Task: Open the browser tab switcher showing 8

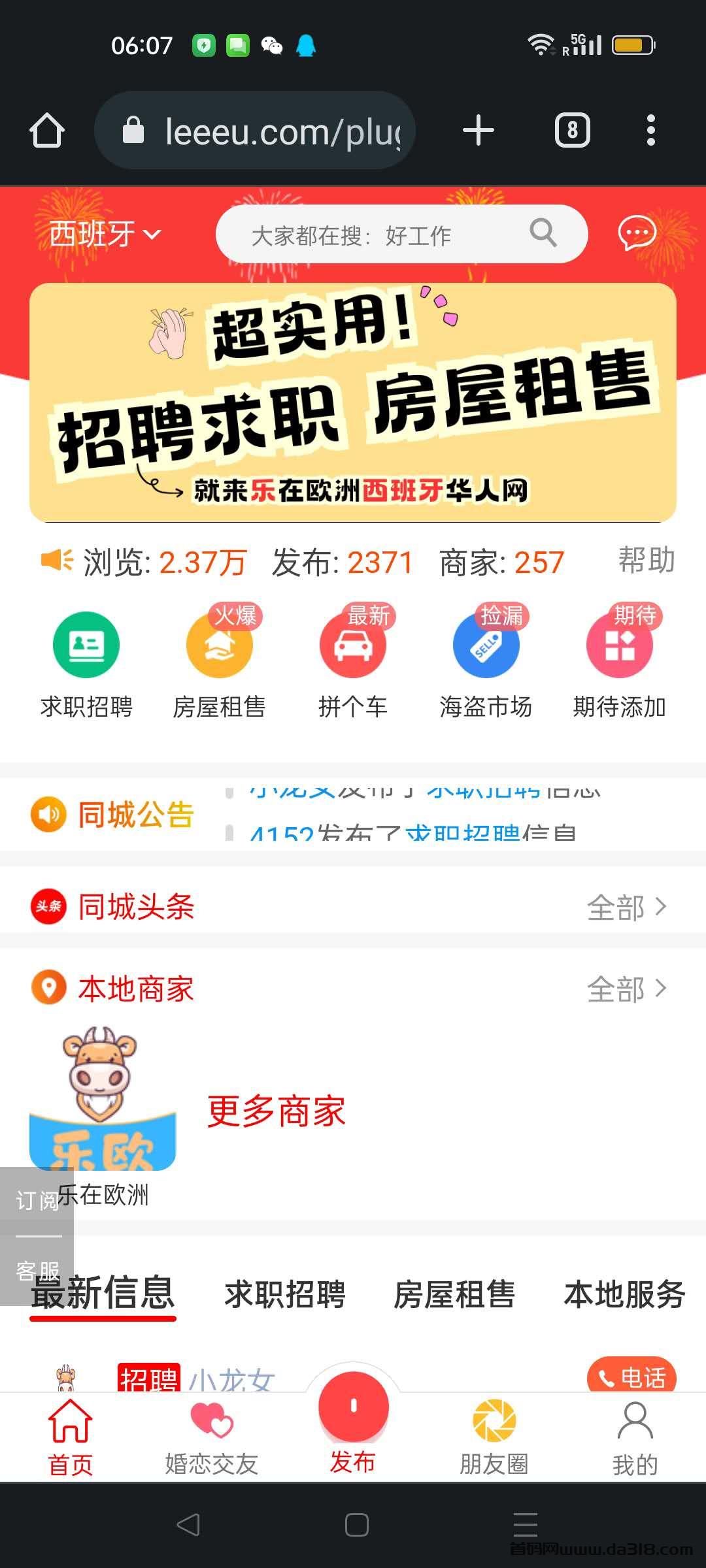Action: tap(573, 130)
